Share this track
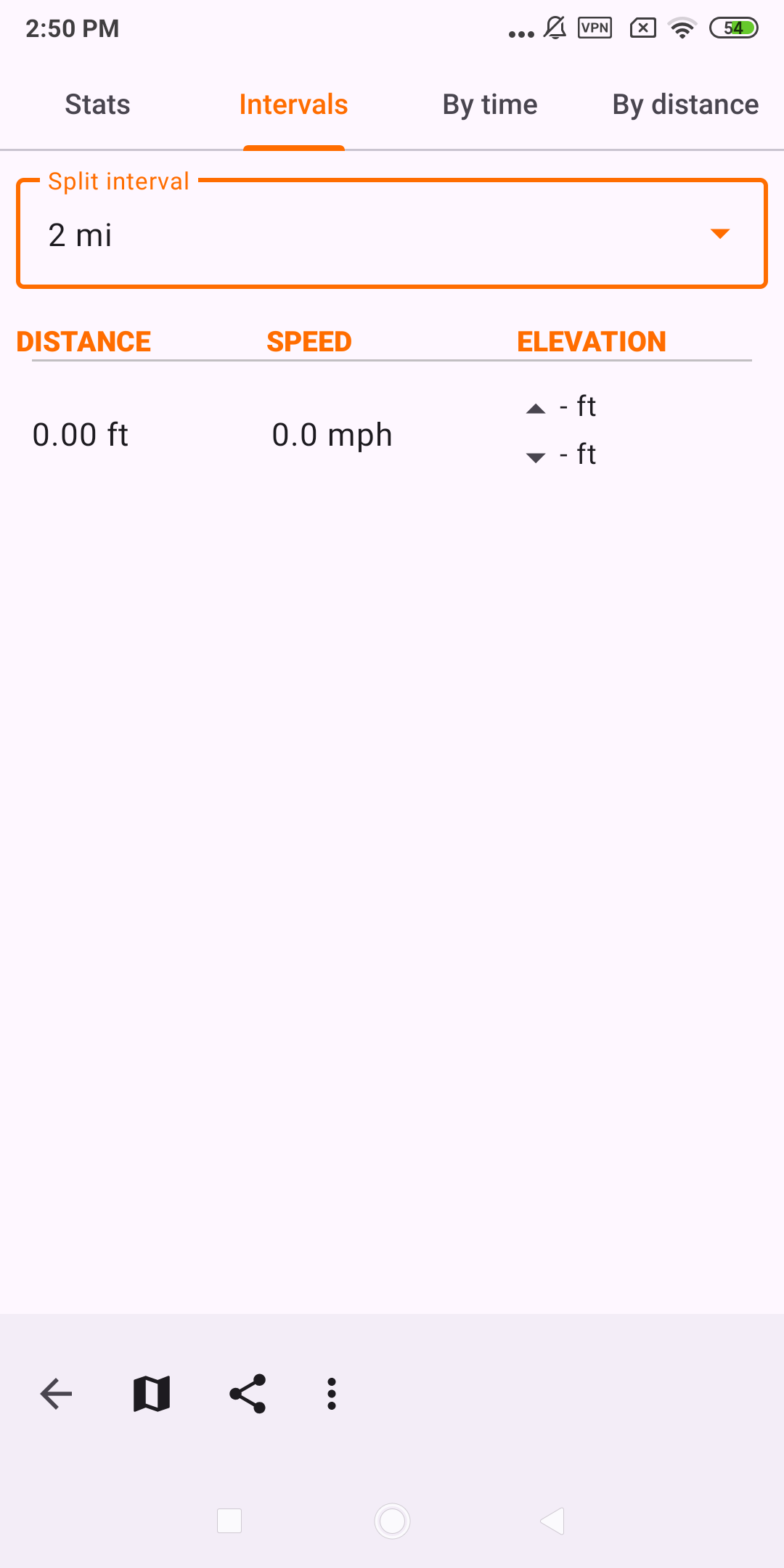The width and height of the screenshot is (784, 1568). pyautogui.click(x=248, y=1394)
